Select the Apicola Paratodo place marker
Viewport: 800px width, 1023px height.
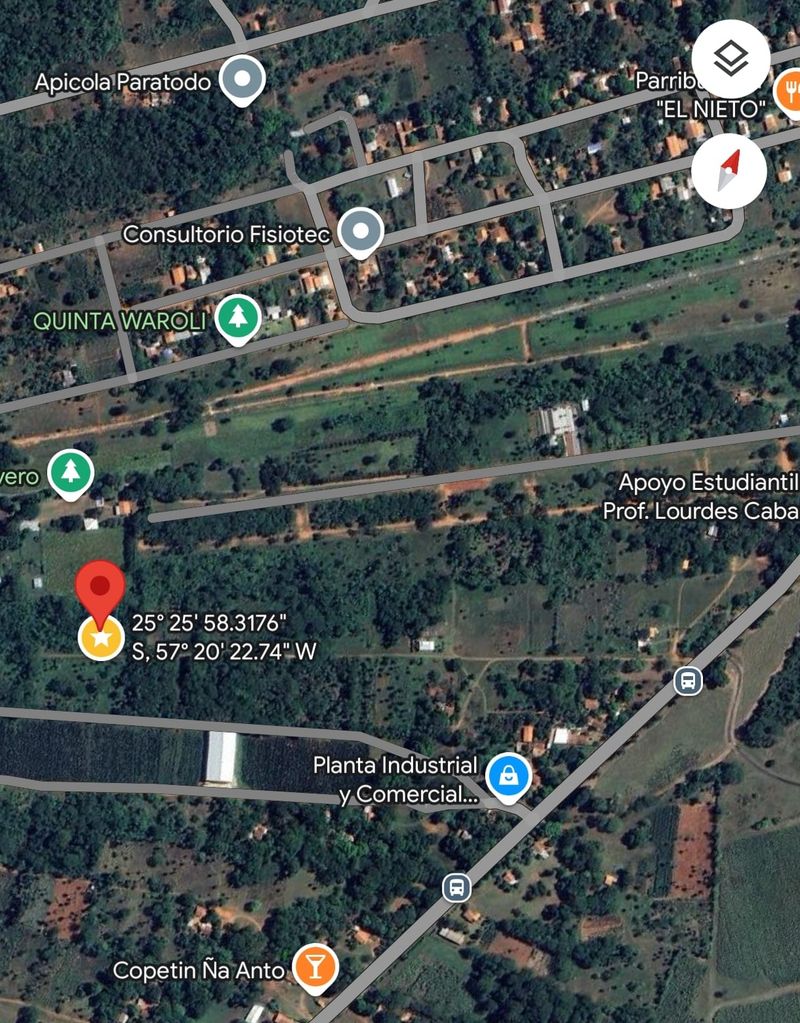[x=241, y=80]
